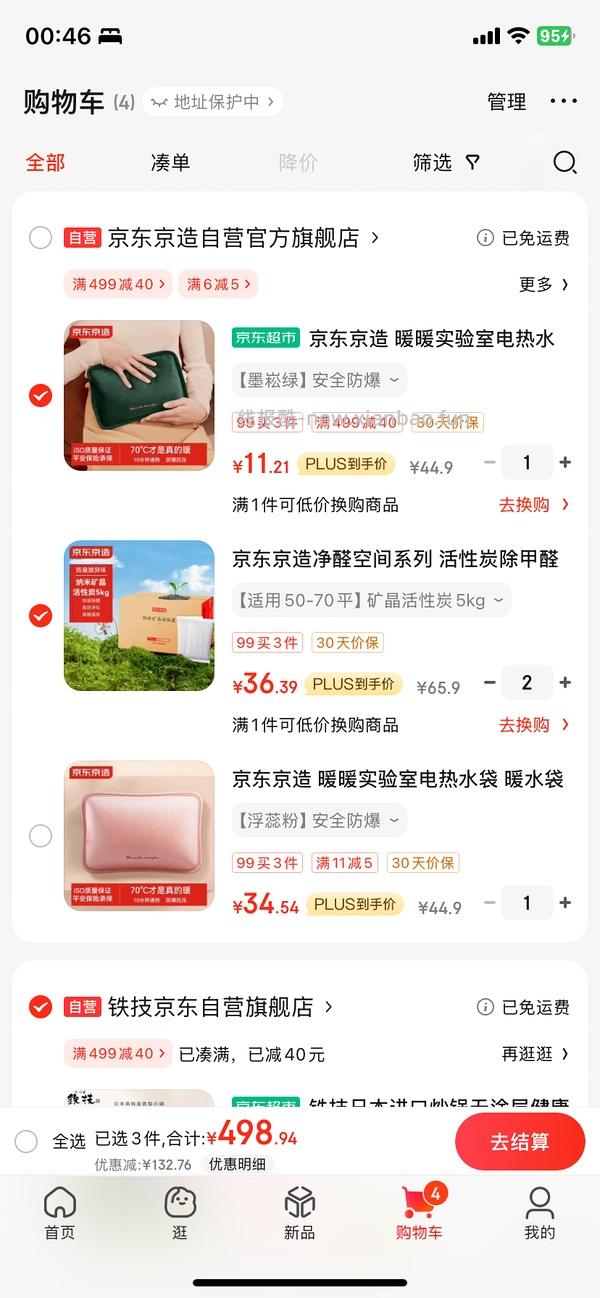Select all items in 京东京造自营官方旗舰店
The width and height of the screenshot is (600, 1298).
point(40,238)
